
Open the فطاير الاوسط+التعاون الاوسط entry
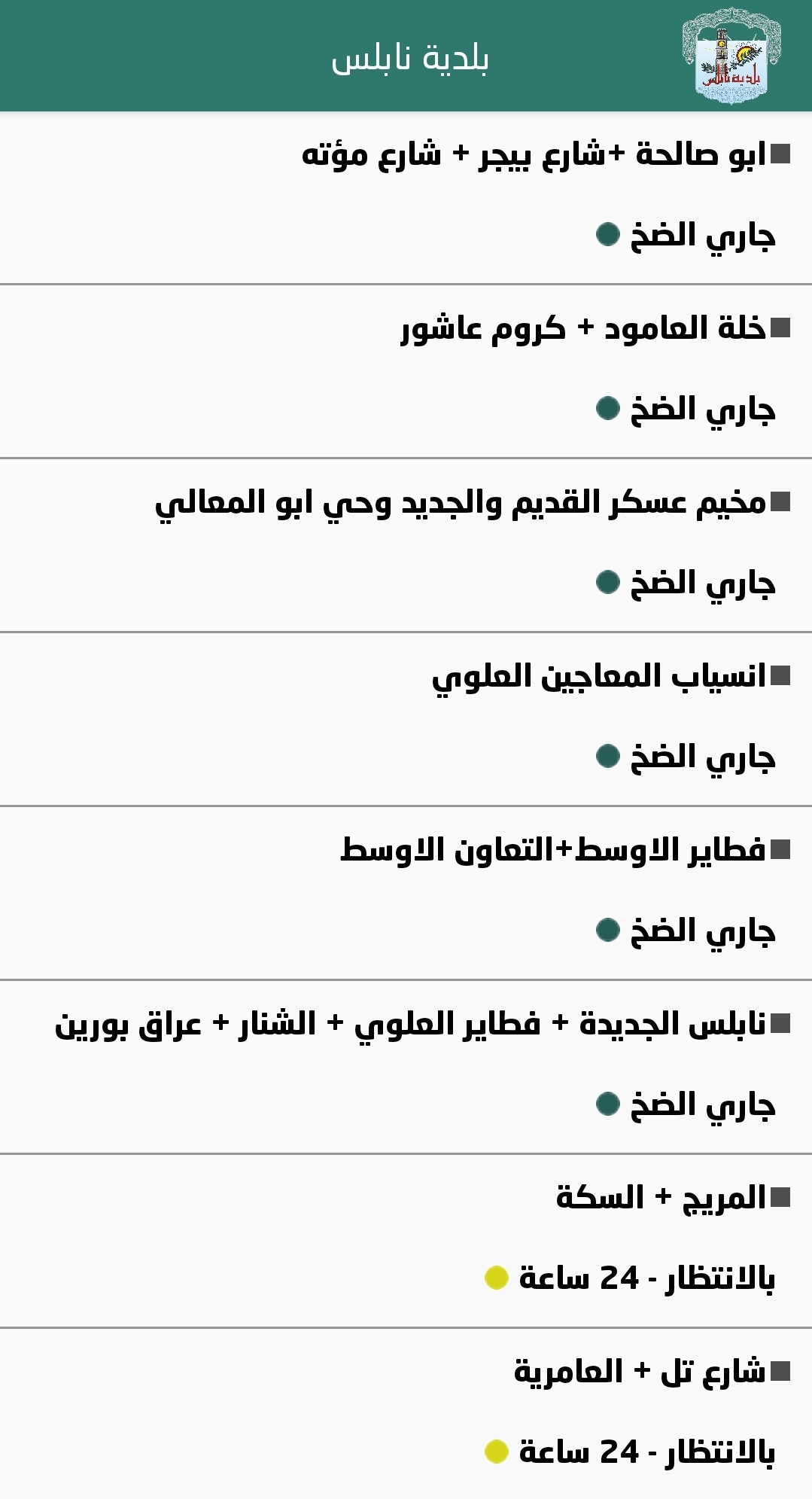pos(406,893)
